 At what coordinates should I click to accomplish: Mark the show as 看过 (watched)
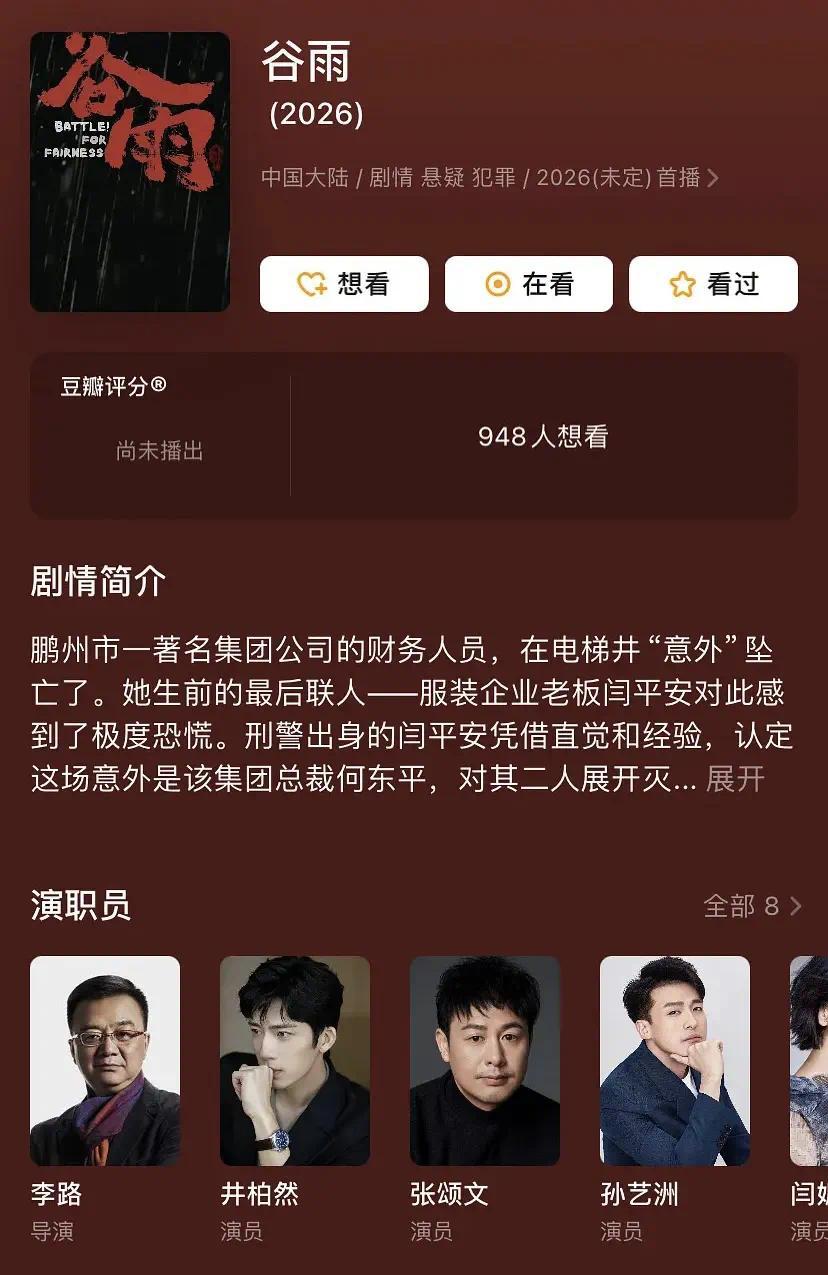pos(713,284)
